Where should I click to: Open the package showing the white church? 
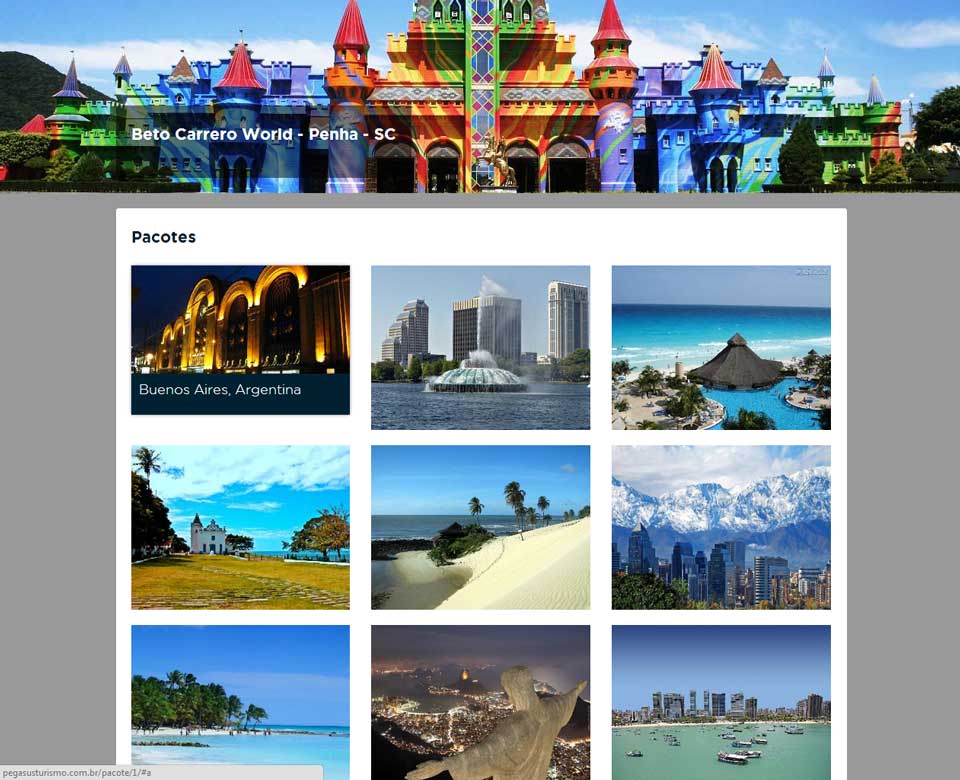[x=240, y=527]
